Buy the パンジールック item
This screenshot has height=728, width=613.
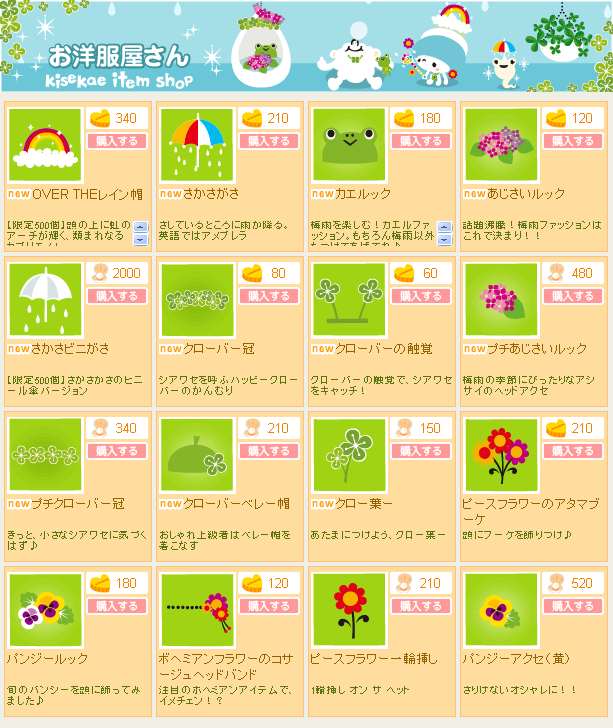click(x=117, y=606)
